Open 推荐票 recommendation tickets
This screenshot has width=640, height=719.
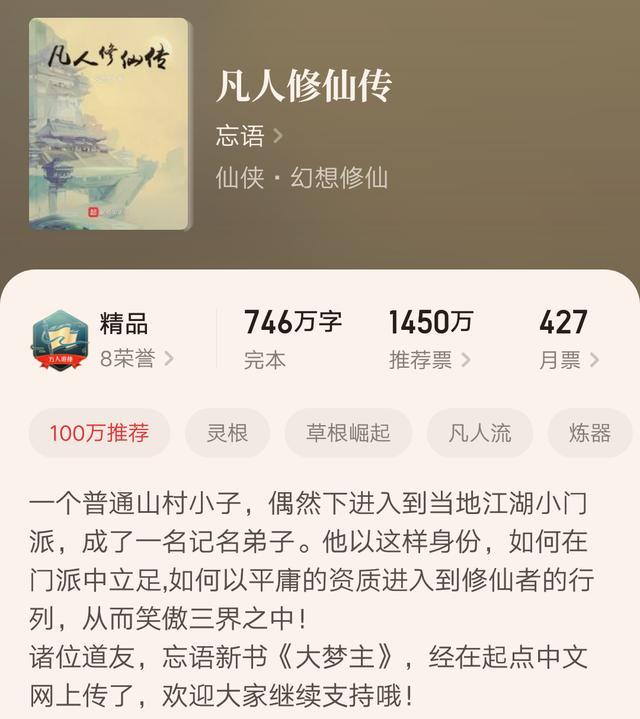tap(429, 360)
